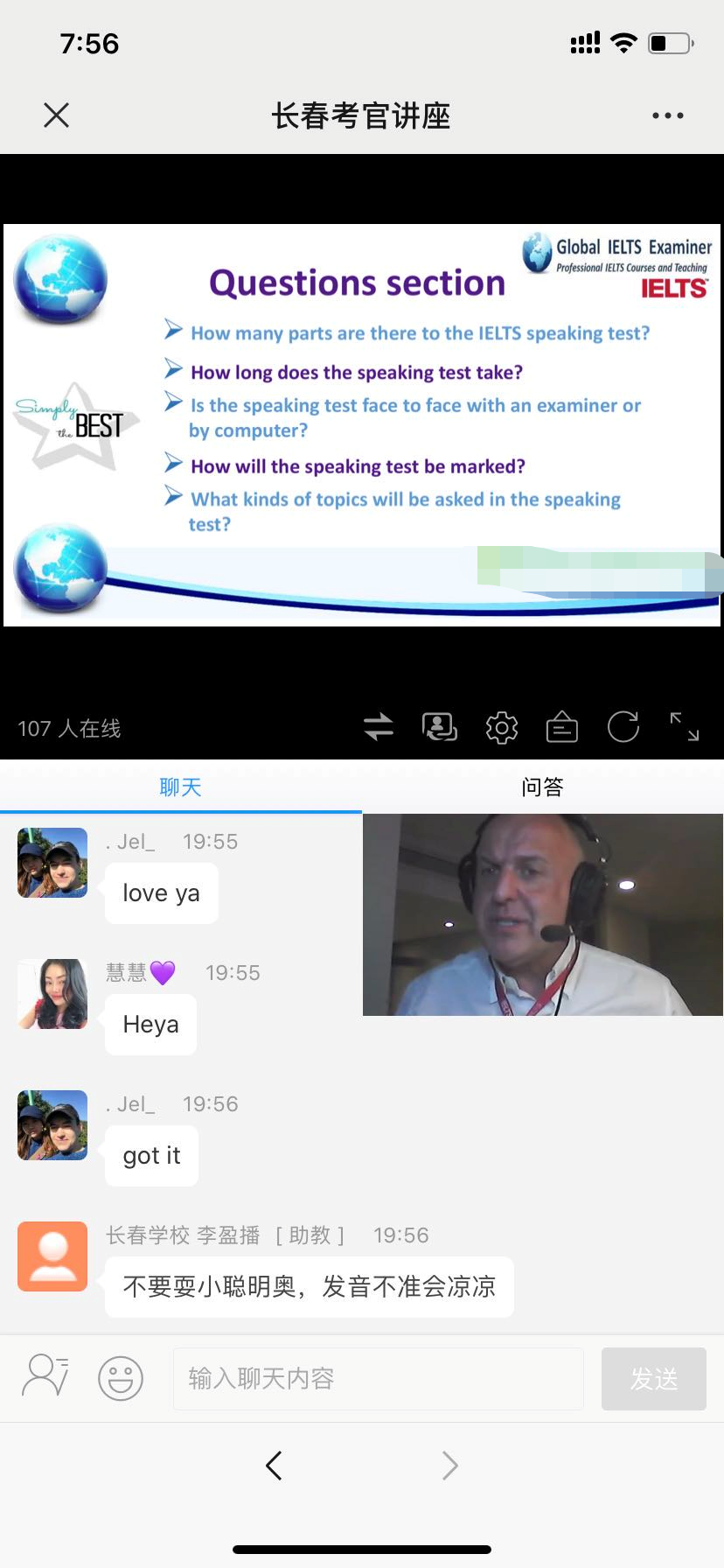The width and height of the screenshot is (724, 1568).
Task: Tap the person icon beside the emoji button
Action: coord(45,1376)
